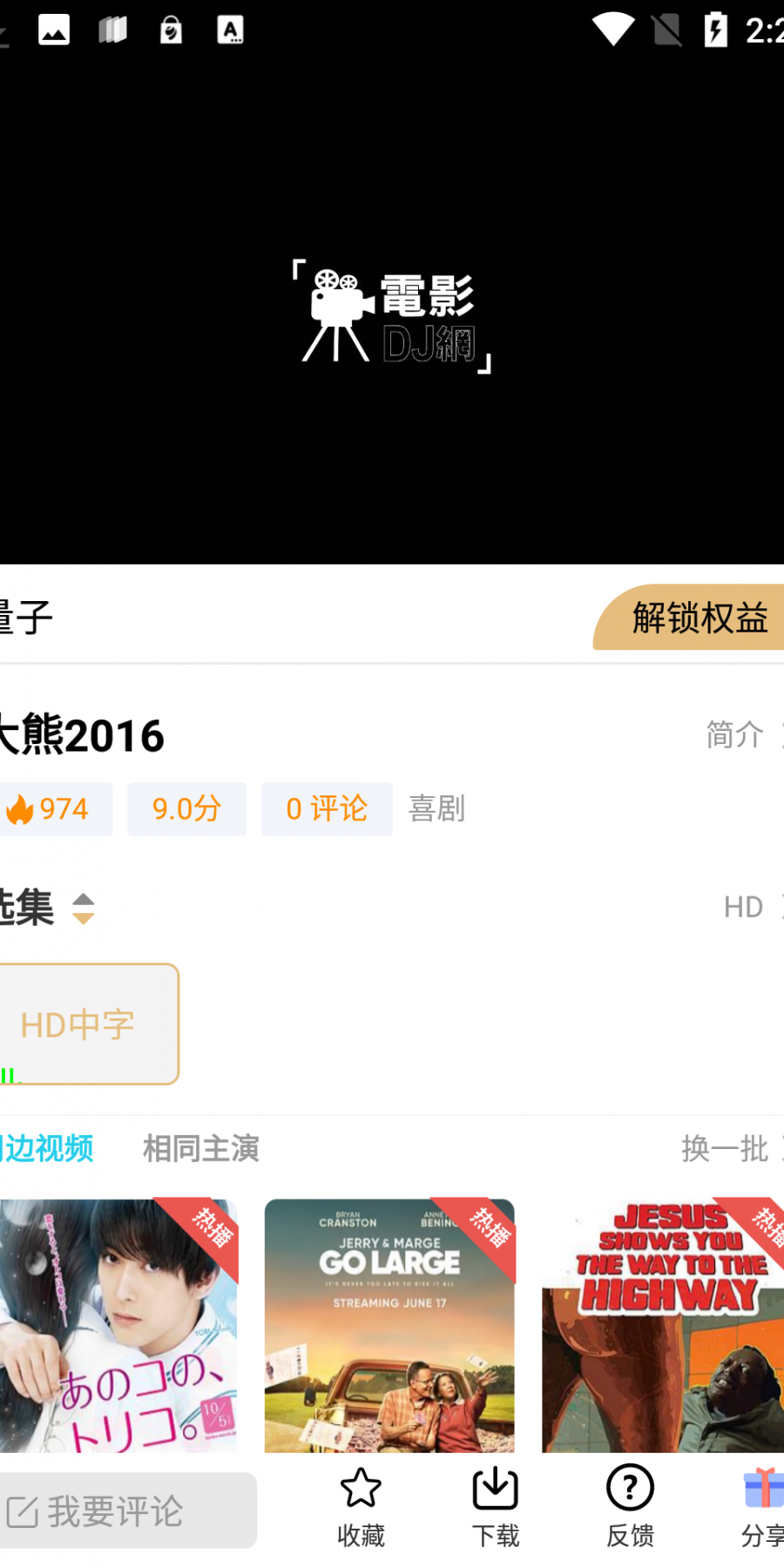
Task: Open the あのコの、トリコ。 movie poster
Action: [118, 1325]
